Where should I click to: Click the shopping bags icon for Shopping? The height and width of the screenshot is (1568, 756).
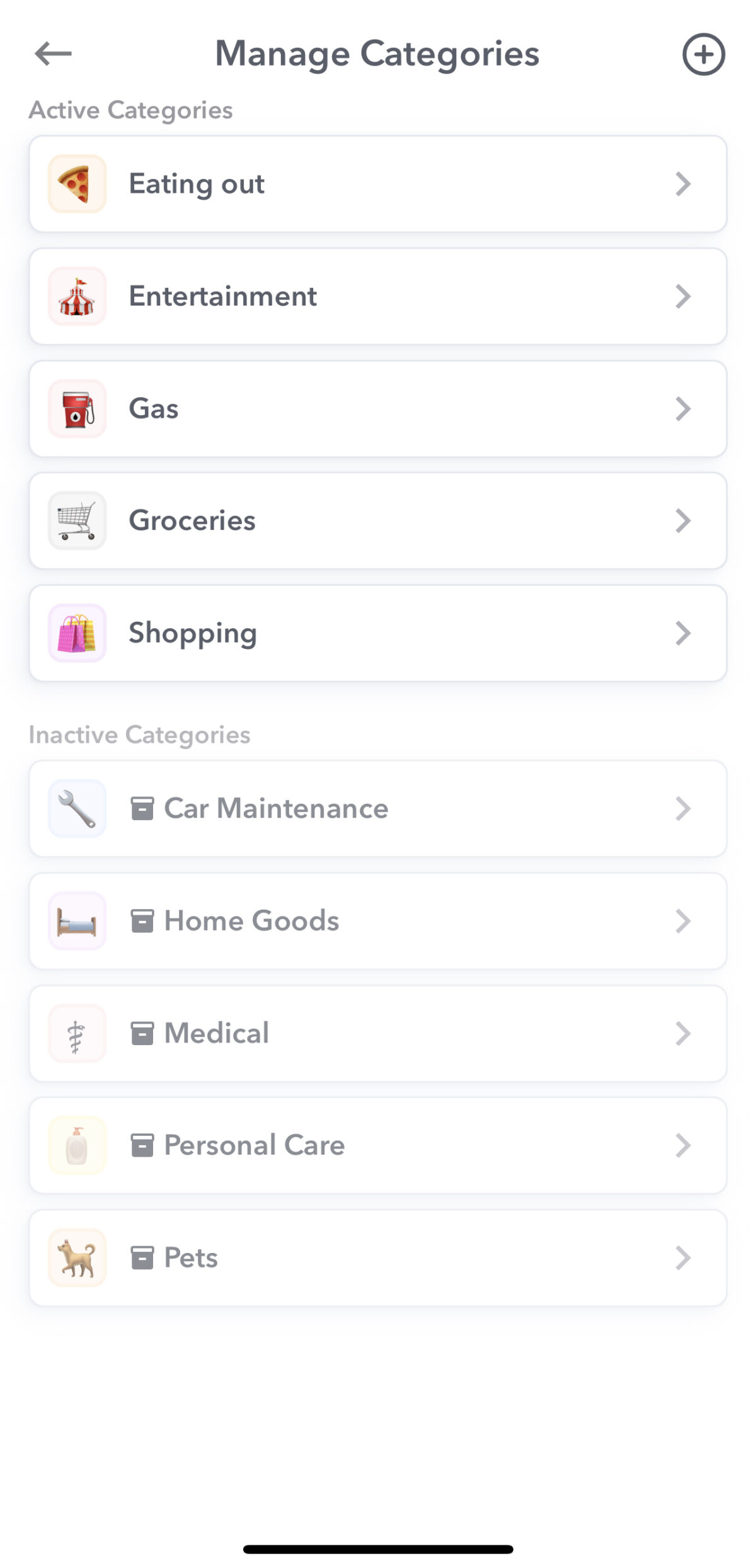pos(76,633)
